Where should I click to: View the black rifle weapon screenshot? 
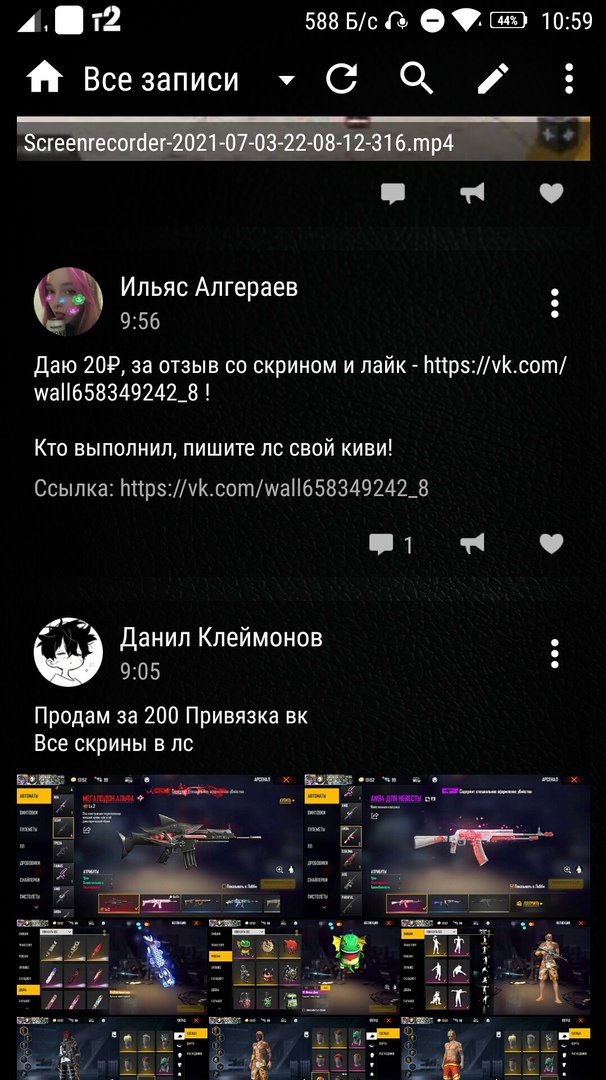(160, 845)
